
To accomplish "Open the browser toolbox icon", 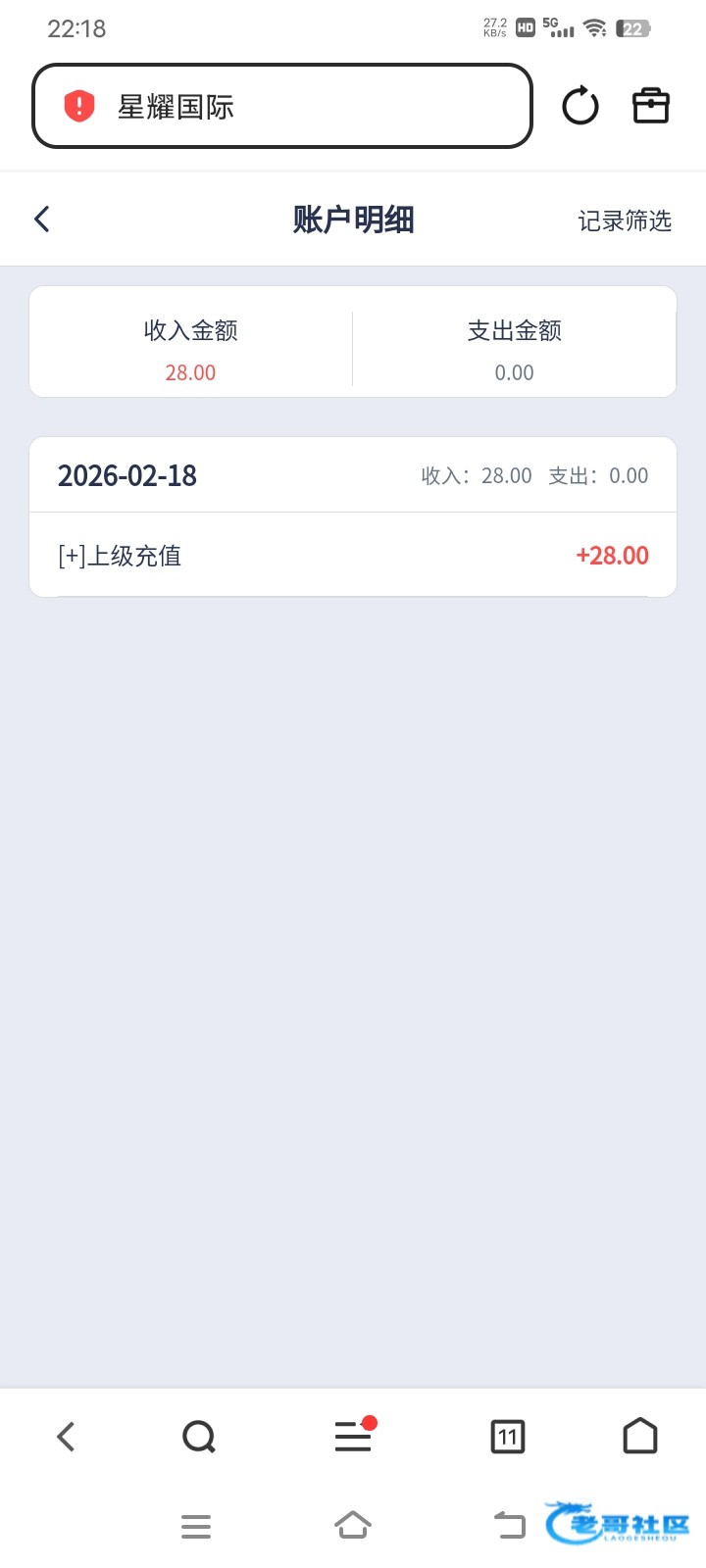I will [x=650, y=106].
